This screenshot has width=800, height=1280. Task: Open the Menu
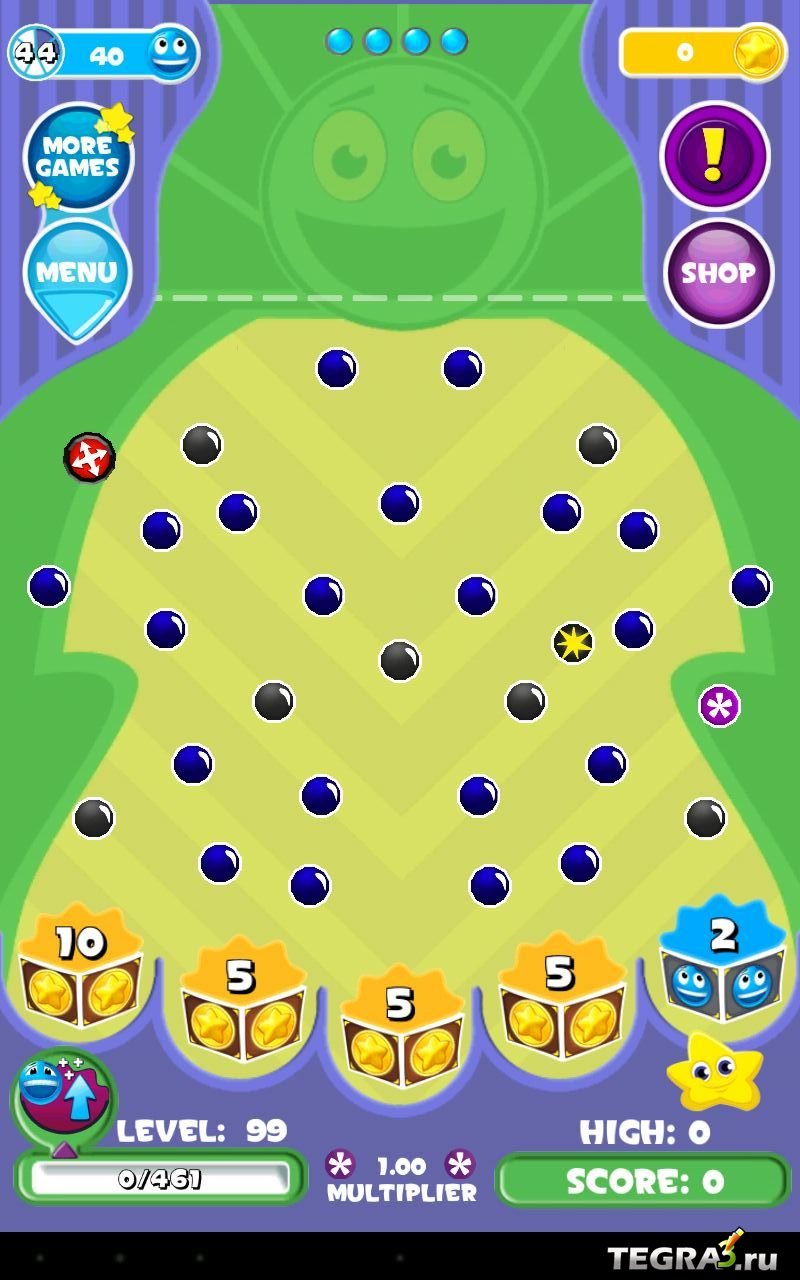click(x=77, y=273)
